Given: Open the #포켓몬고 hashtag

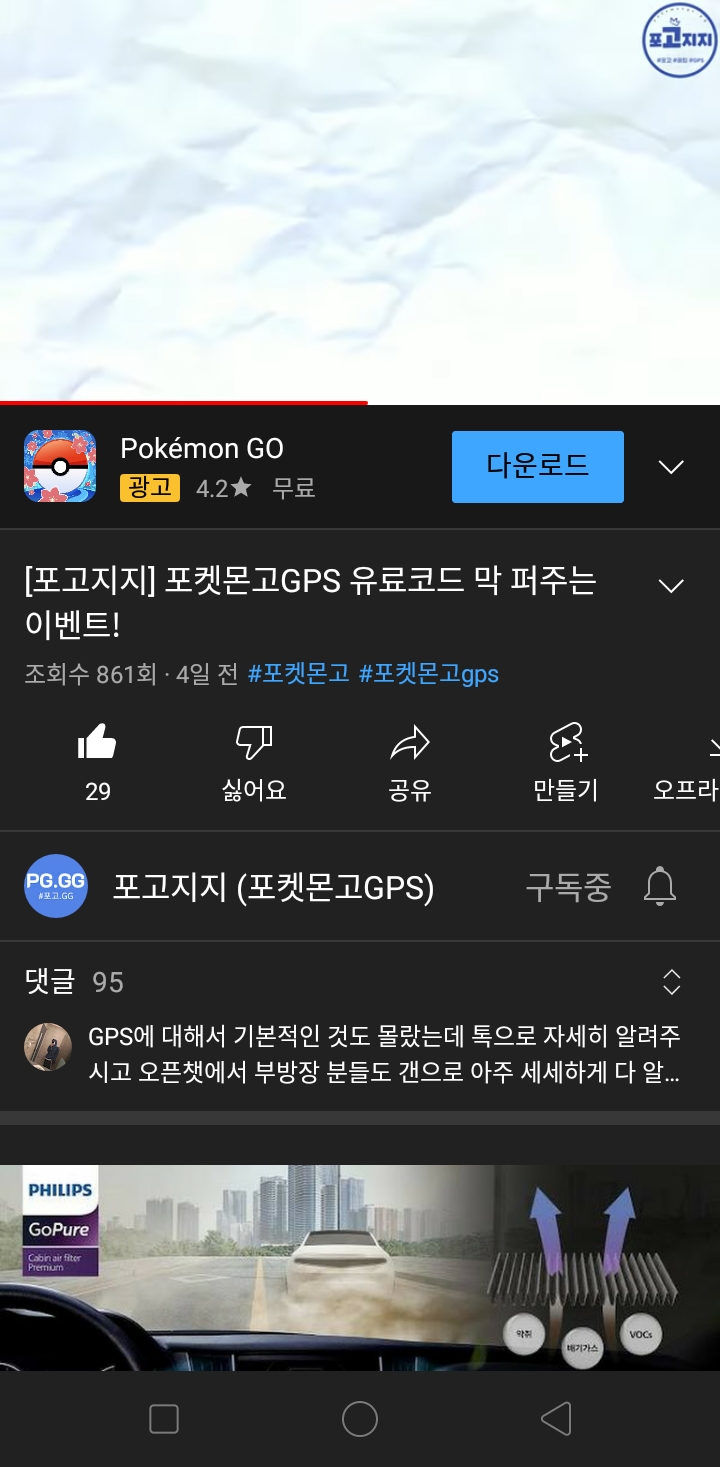Looking at the screenshot, I should tap(298, 673).
